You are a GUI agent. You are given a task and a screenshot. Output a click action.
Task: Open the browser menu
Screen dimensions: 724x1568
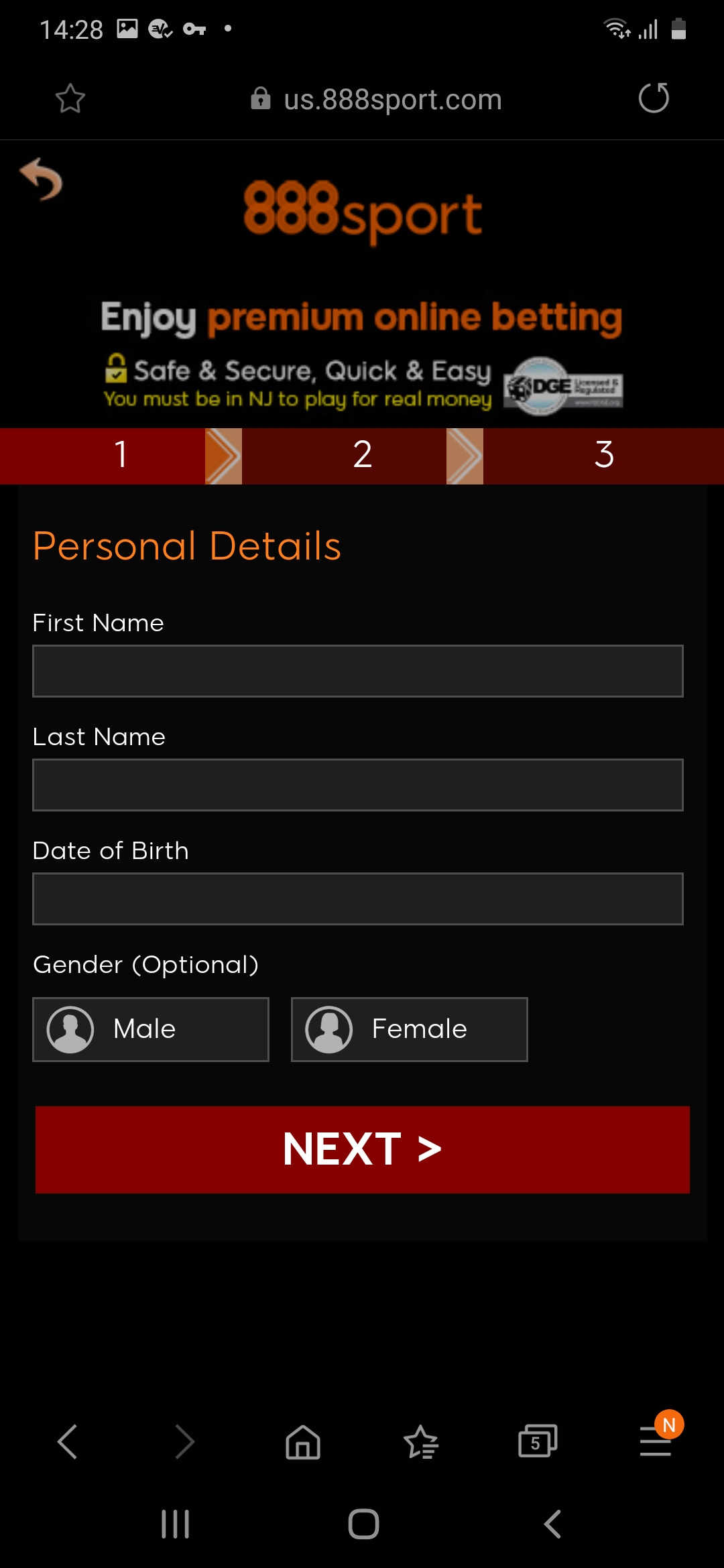point(656,1441)
